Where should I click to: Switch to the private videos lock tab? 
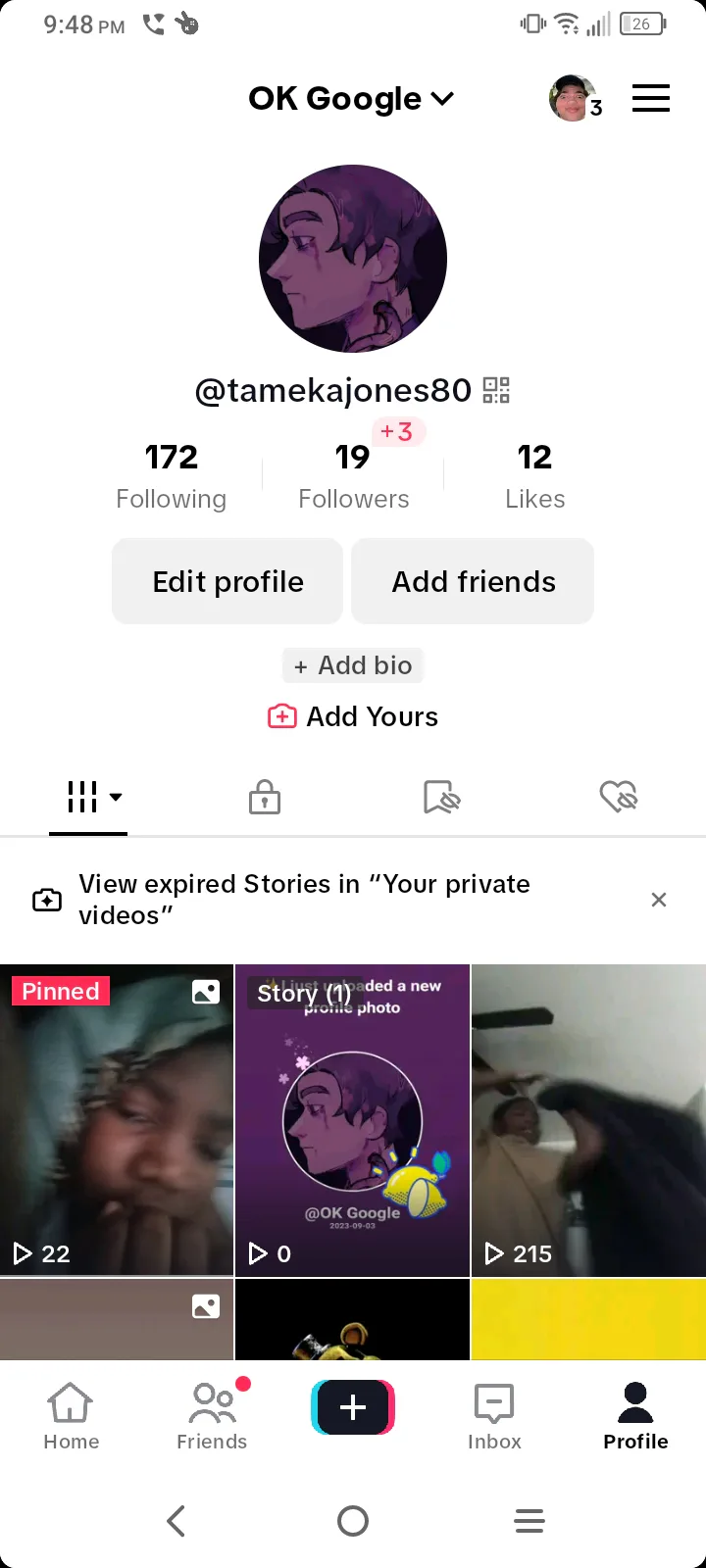(x=265, y=797)
